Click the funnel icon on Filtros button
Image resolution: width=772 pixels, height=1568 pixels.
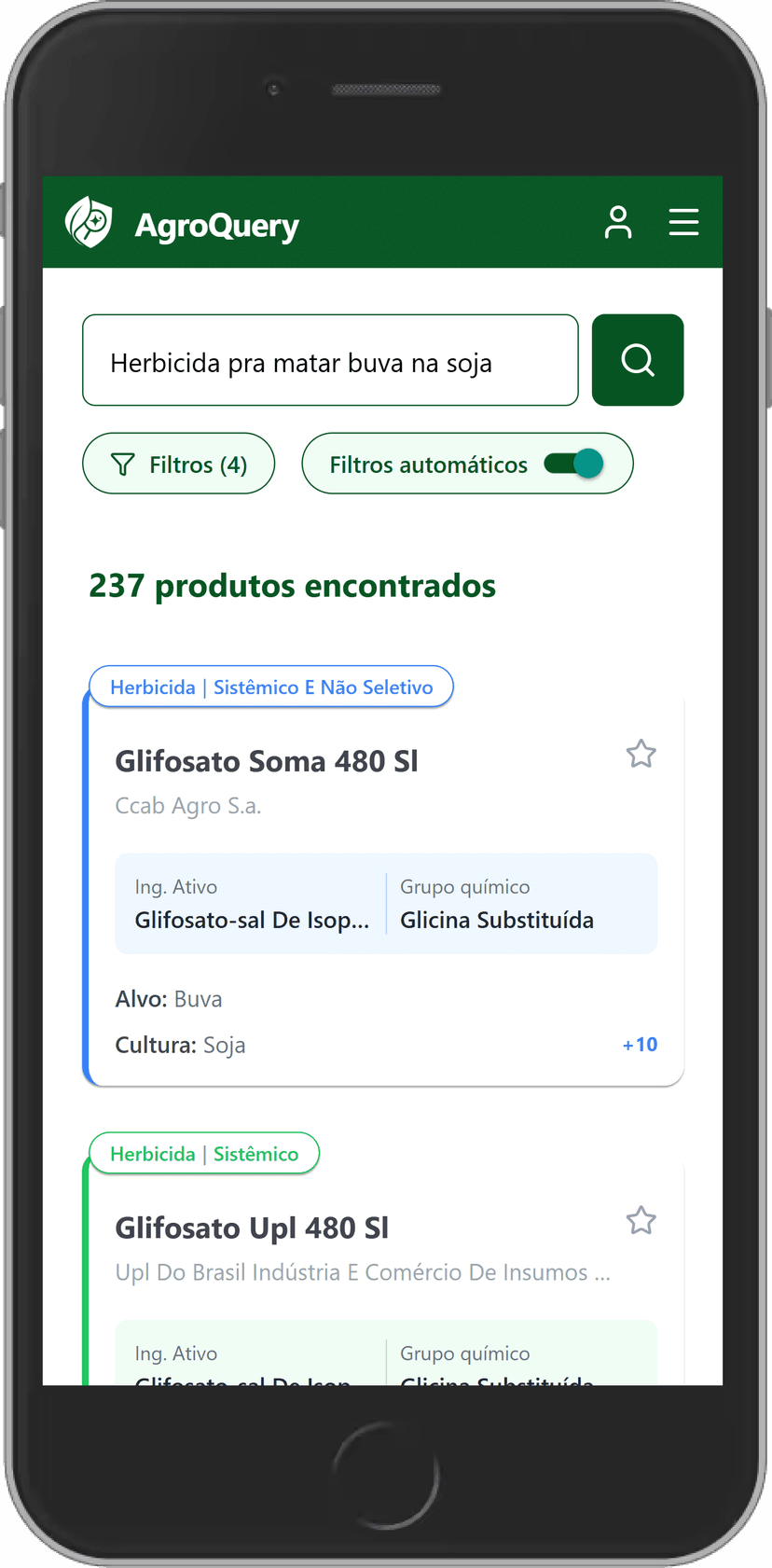122,463
